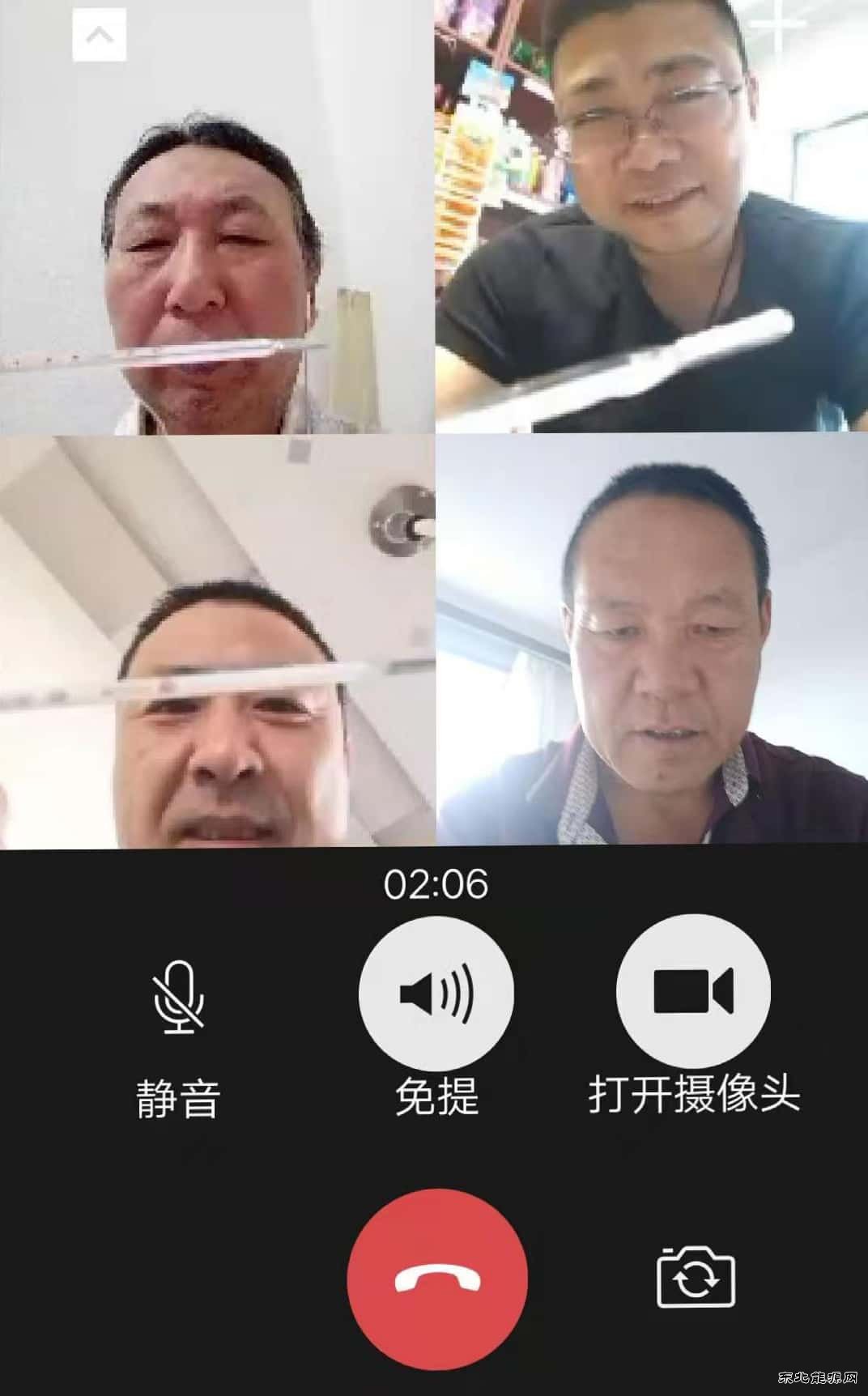The height and width of the screenshot is (1396, 868).
Task: Enlarge the video of the man wearing glasses
Action: (x=652, y=217)
